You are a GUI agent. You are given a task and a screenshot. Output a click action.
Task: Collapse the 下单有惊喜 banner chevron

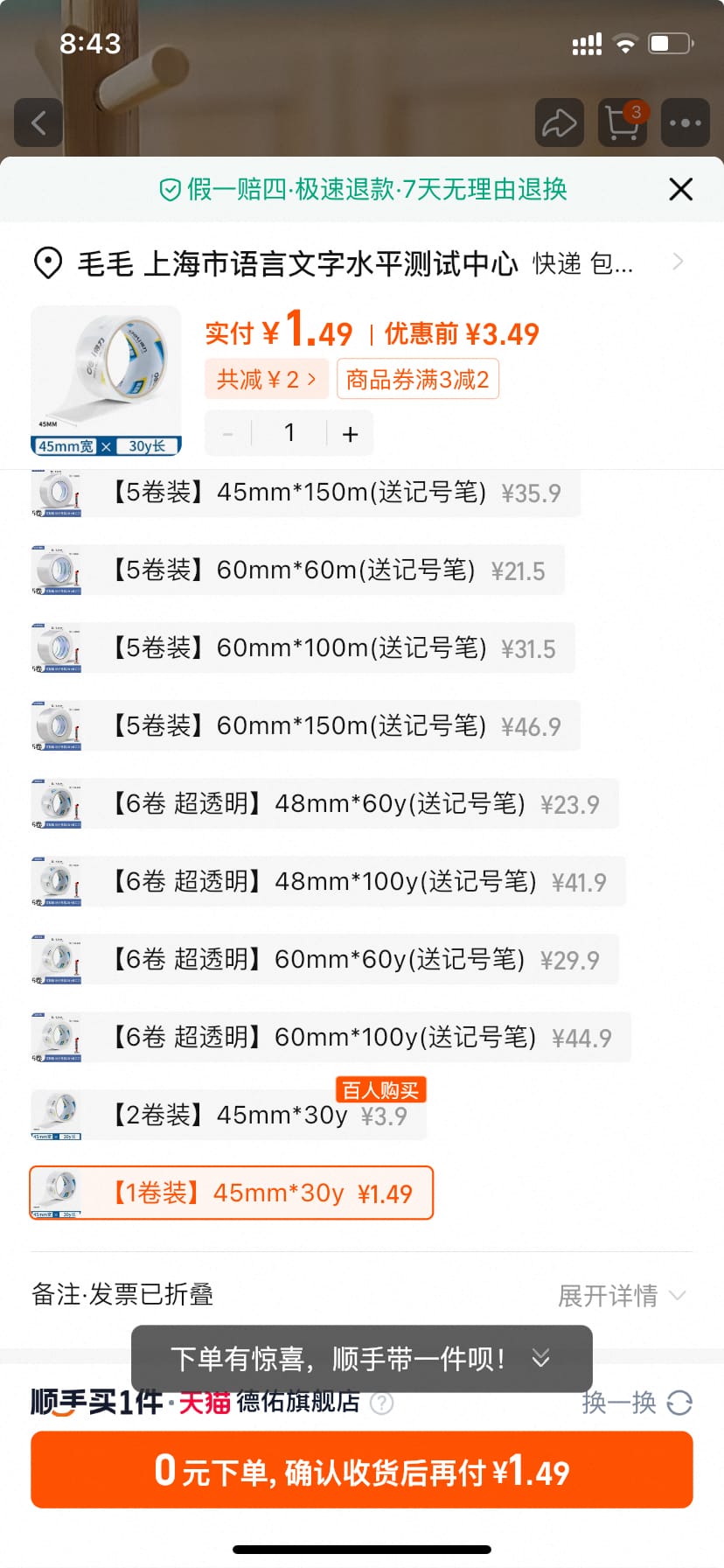click(540, 1359)
